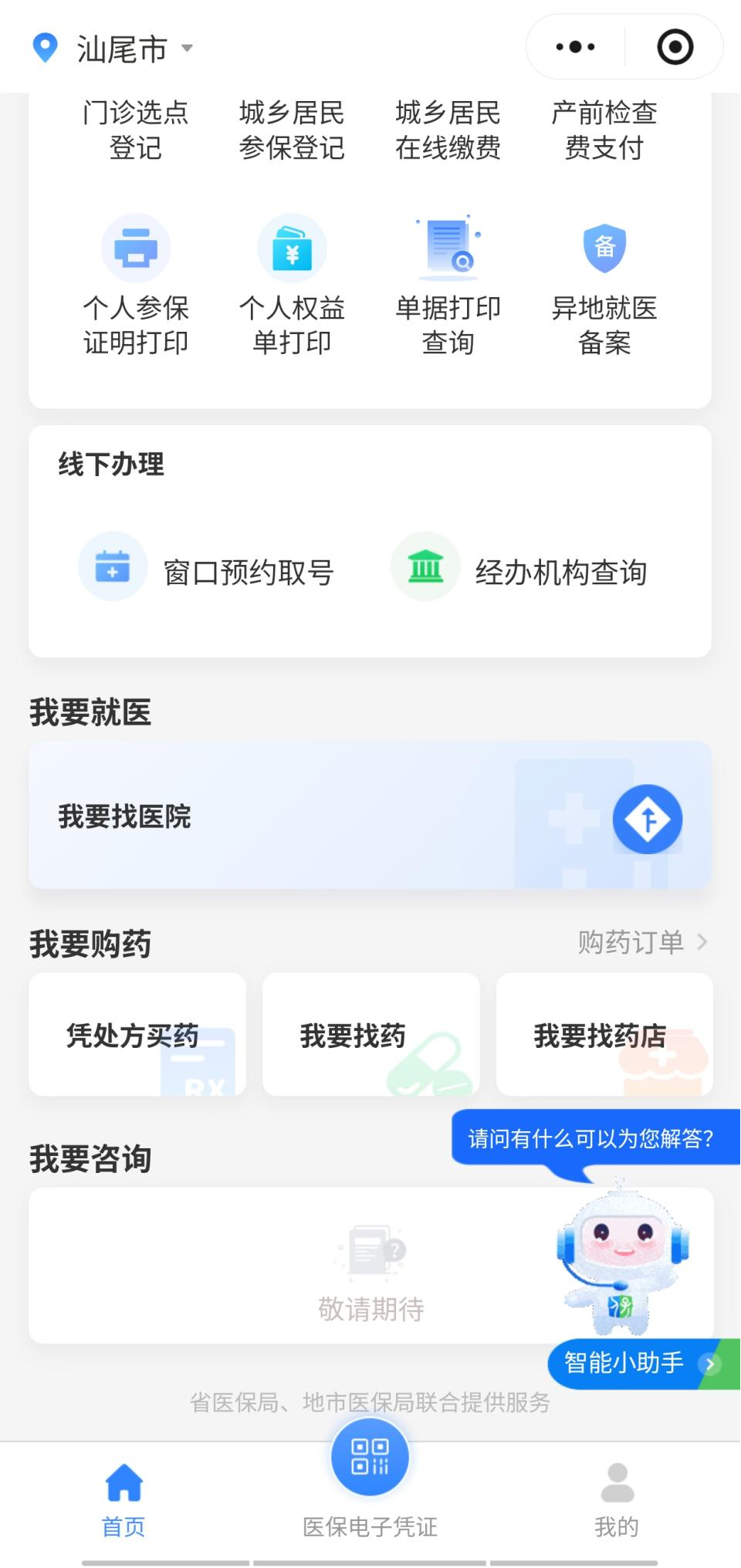Open 经办机构查询 lookup
The height and width of the screenshot is (1568, 741).
519,570
